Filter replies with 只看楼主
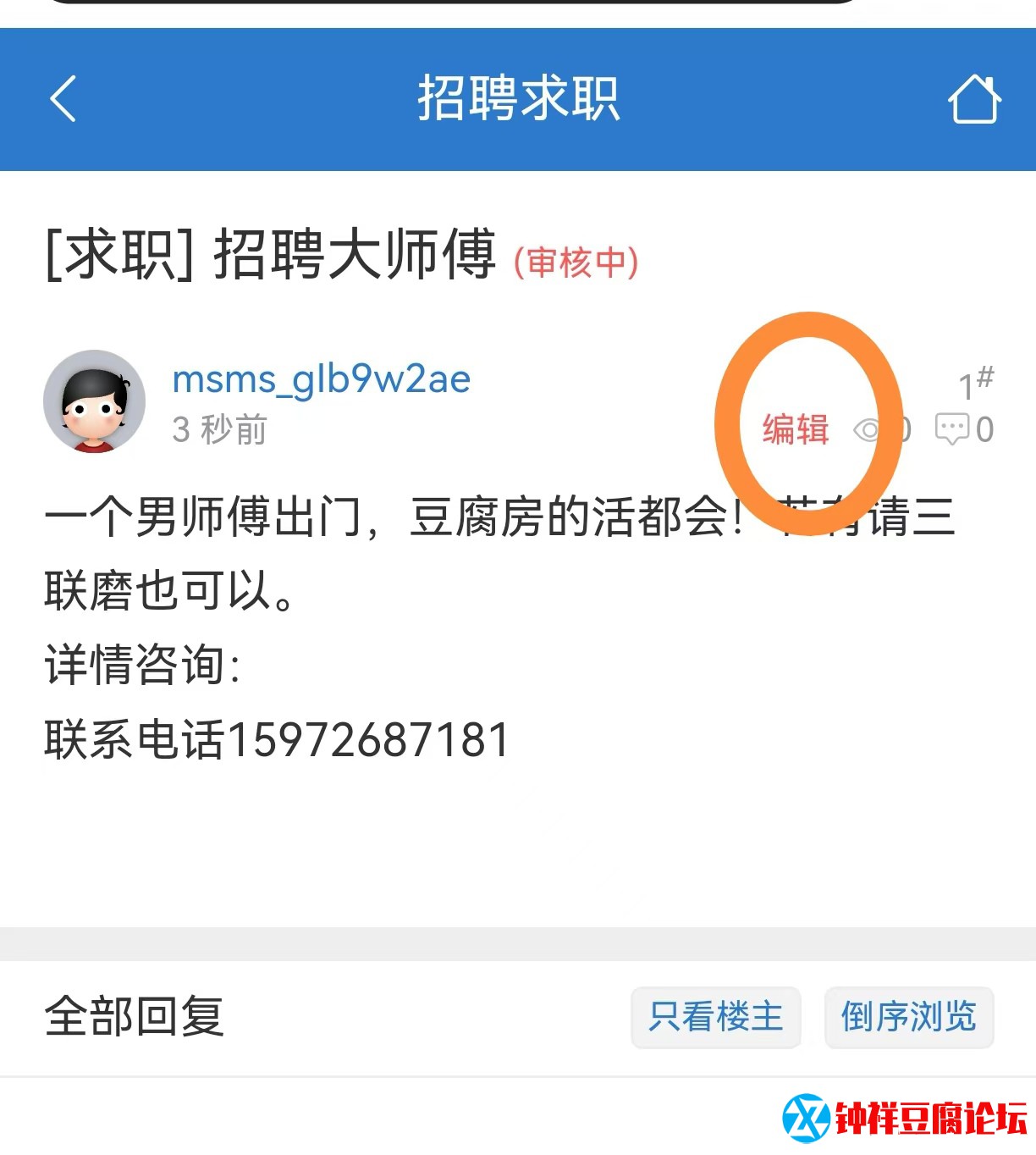This screenshot has height=1155, width=1036. pyautogui.click(x=715, y=1016)
